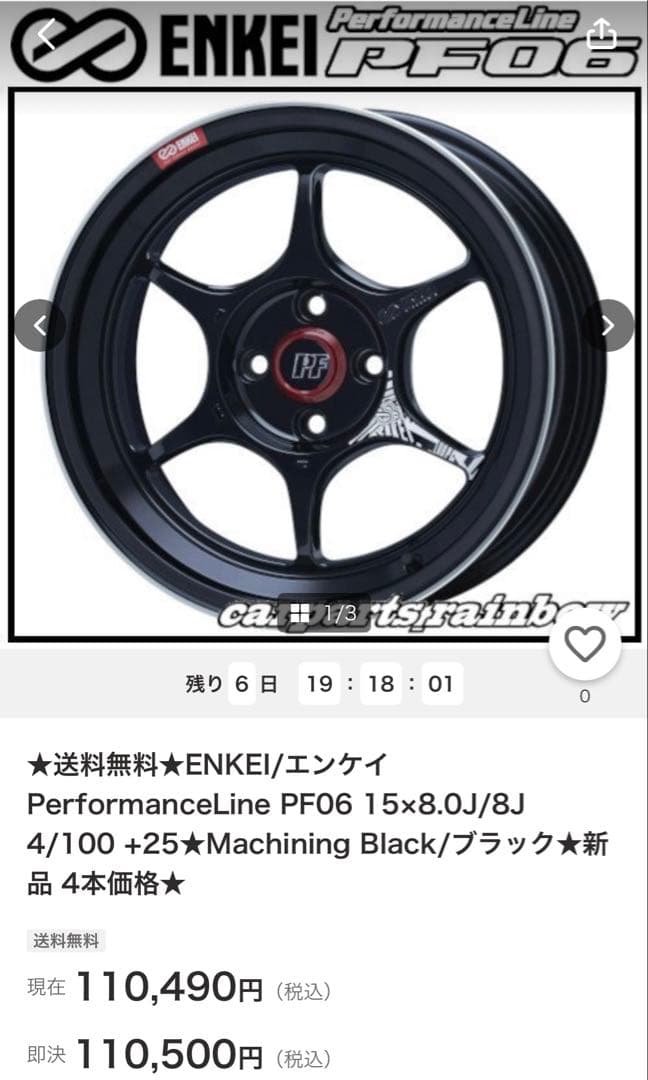Add this wheel listing to favorites
The height and width of the screenshot is (1080, 648).
click(585, 647)
